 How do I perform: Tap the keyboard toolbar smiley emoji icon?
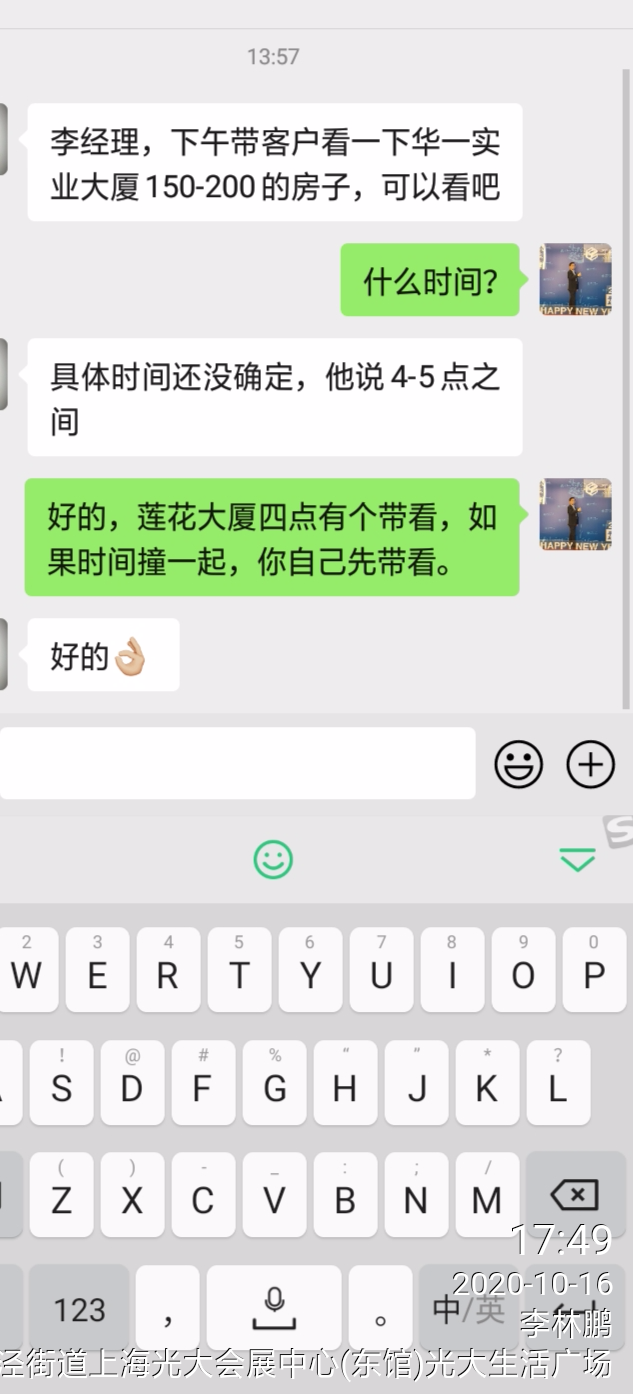point(273,859)
